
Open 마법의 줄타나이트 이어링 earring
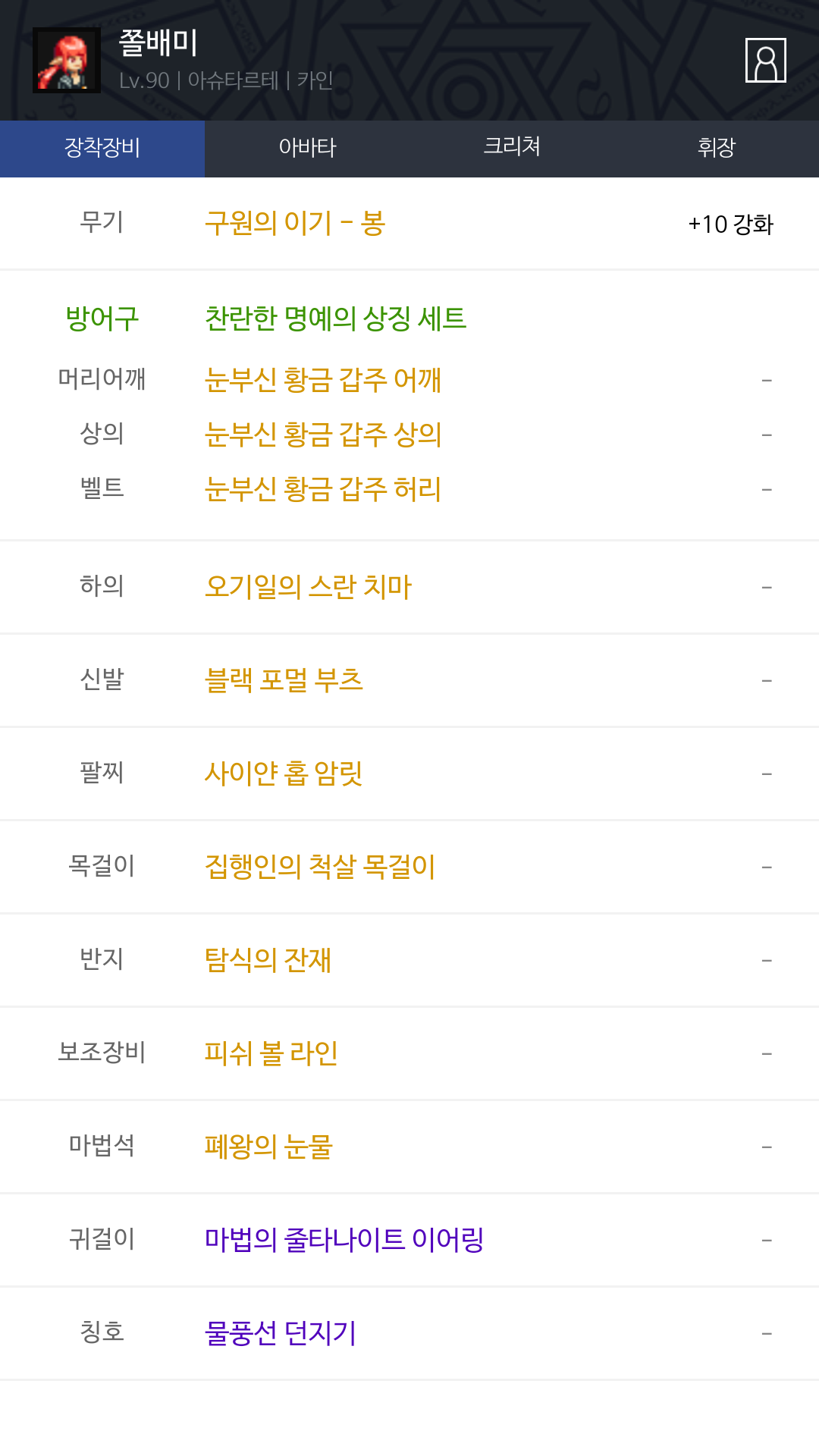pos(344,1240)
